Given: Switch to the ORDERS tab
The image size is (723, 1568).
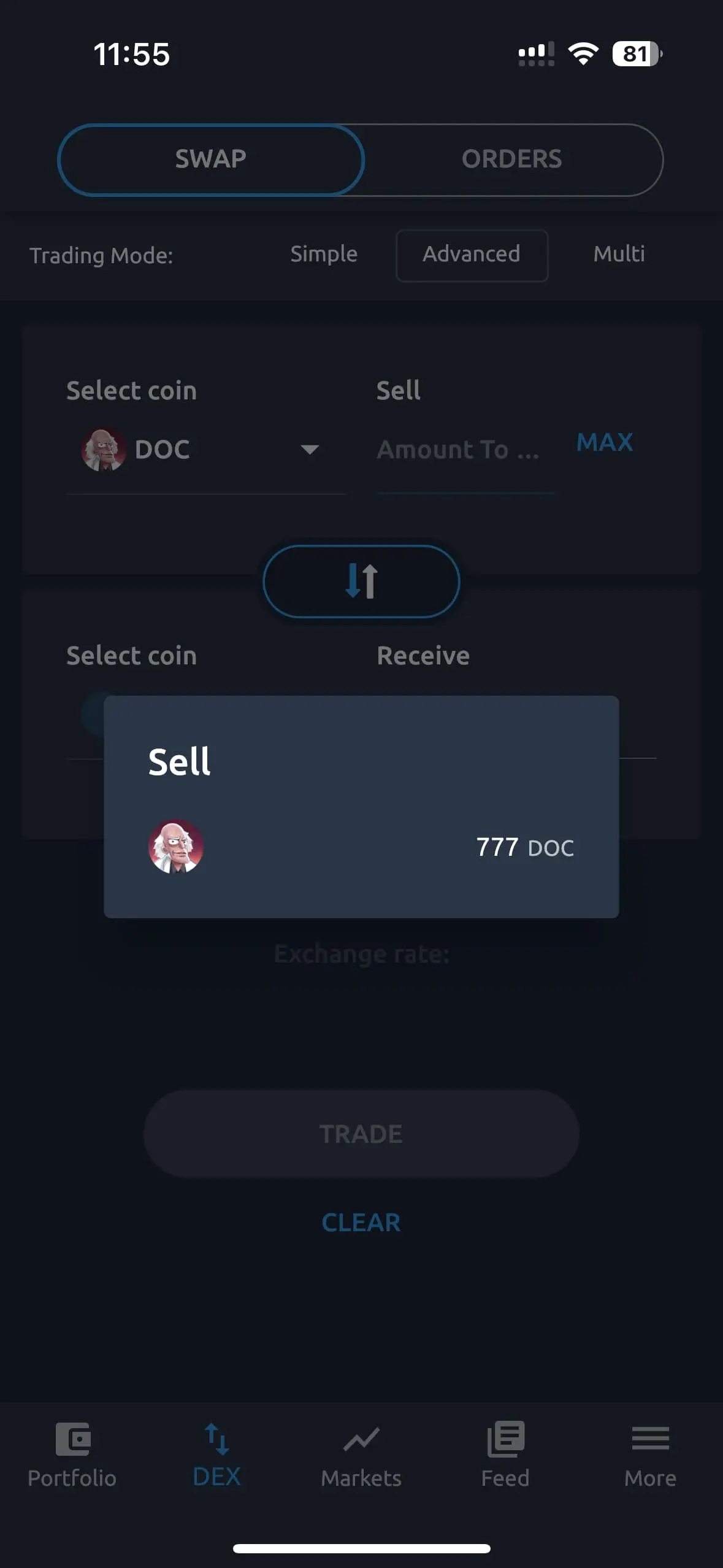Looking at the screenshot, I should (x=512, y=159).
